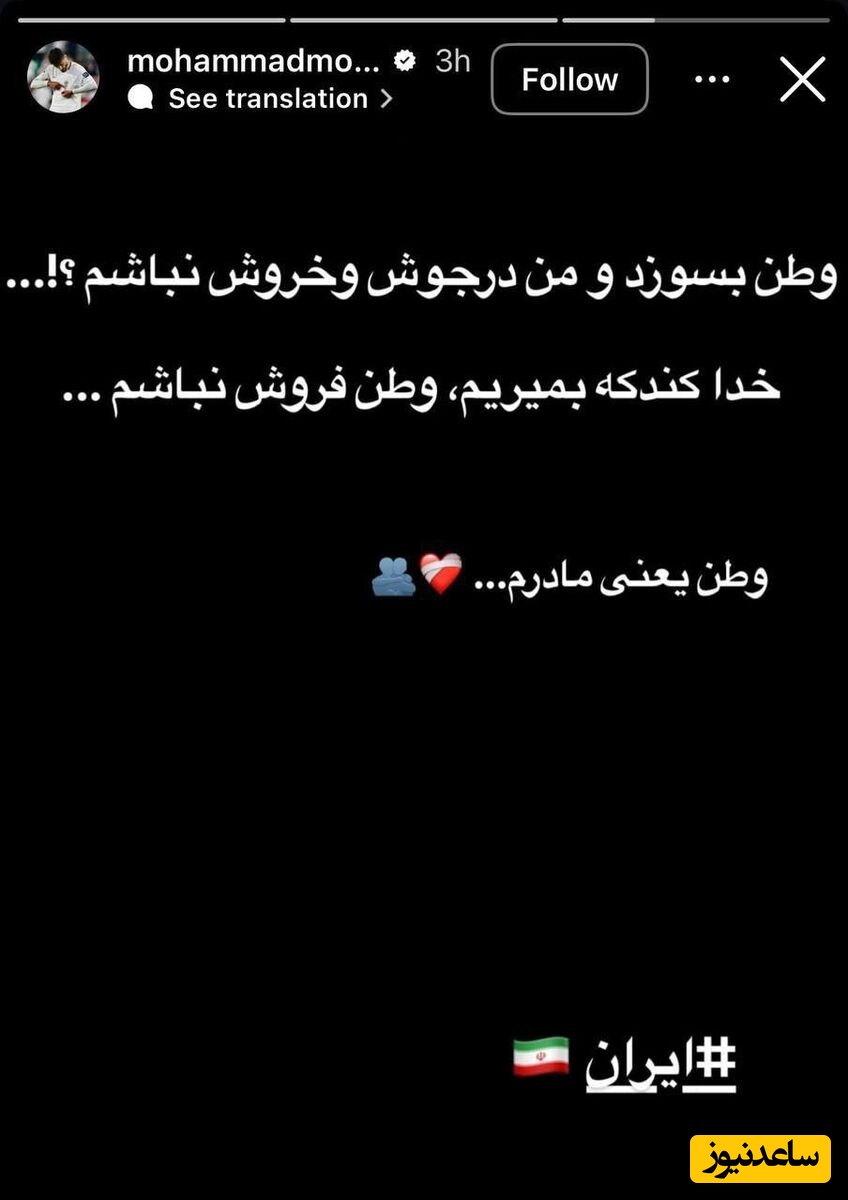The width and height of the screenshot is (848, 1200).
Task: Open the mohammadmo... profile username
Action: [x=253, y=61]
